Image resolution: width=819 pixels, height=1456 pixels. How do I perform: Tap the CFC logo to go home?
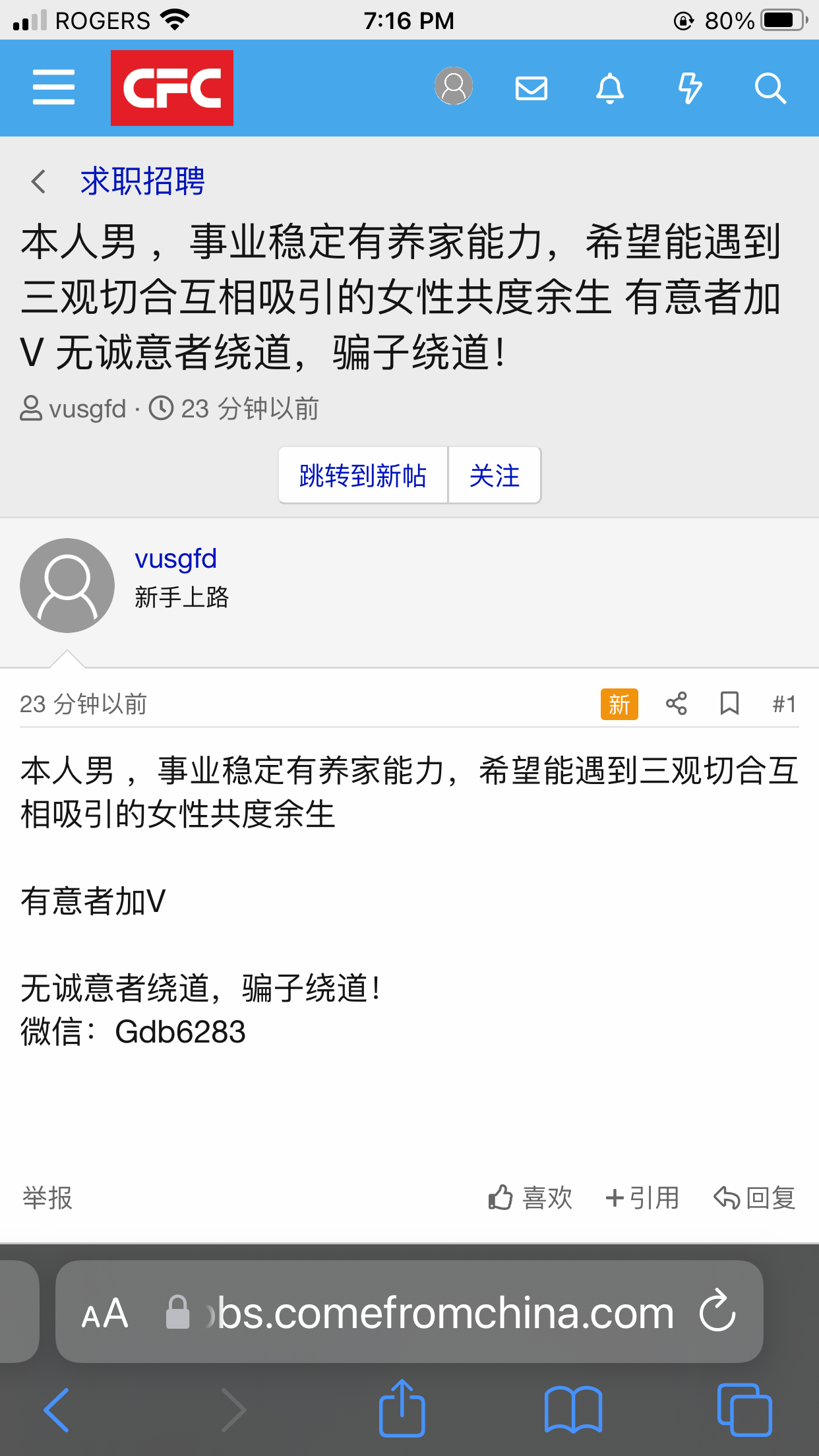click(171, 88)
